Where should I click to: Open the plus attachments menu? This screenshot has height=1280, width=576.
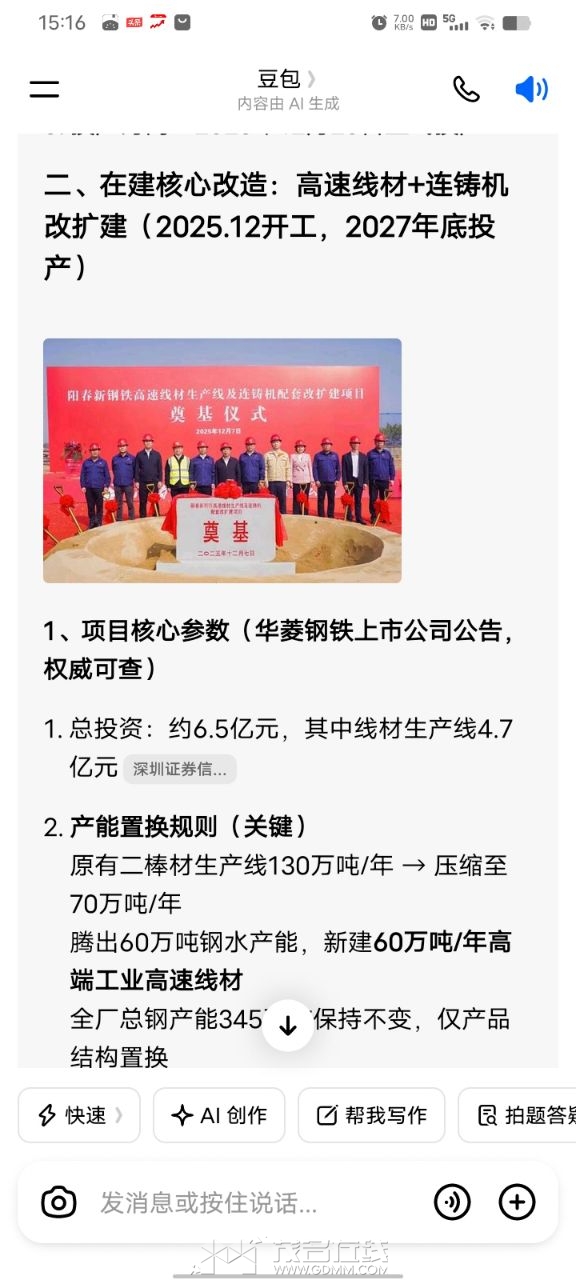(x=517, y=1202)
